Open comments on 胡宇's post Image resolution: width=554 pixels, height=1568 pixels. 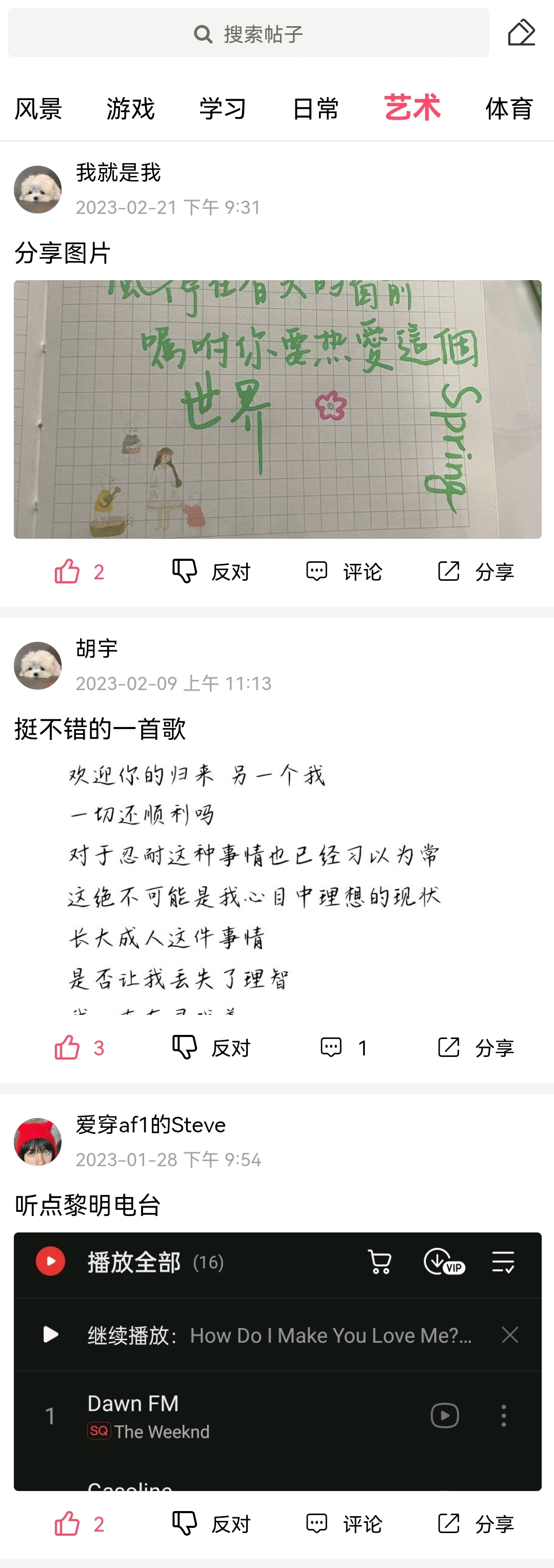point(344,1048)
